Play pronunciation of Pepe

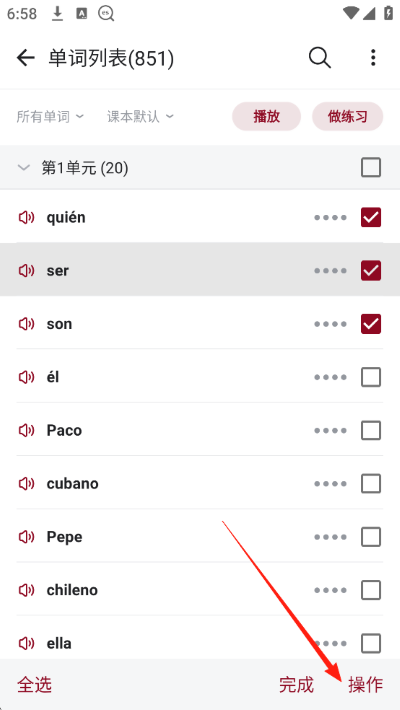coord(26,537)
